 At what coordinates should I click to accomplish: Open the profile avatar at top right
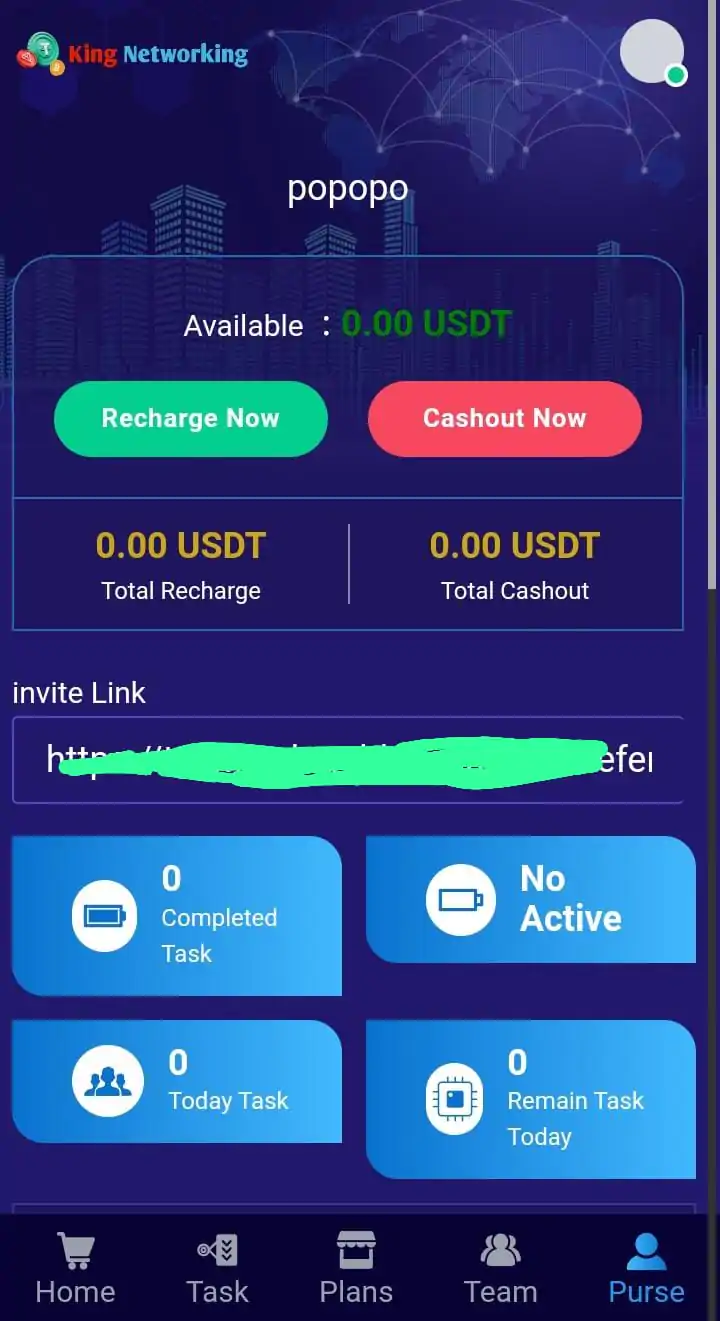click(x=652, y=51)
